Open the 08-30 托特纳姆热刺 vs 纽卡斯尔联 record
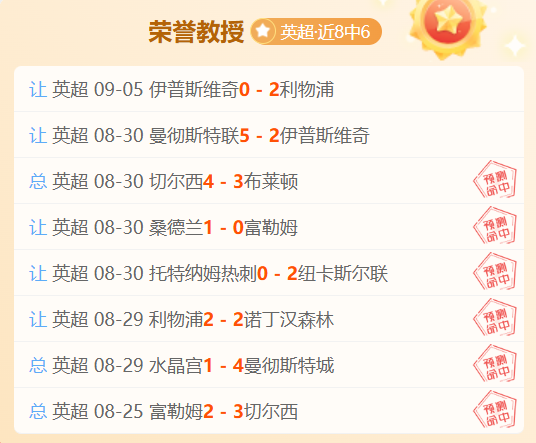This screenshot has width=536, height=443. (269, 273)
